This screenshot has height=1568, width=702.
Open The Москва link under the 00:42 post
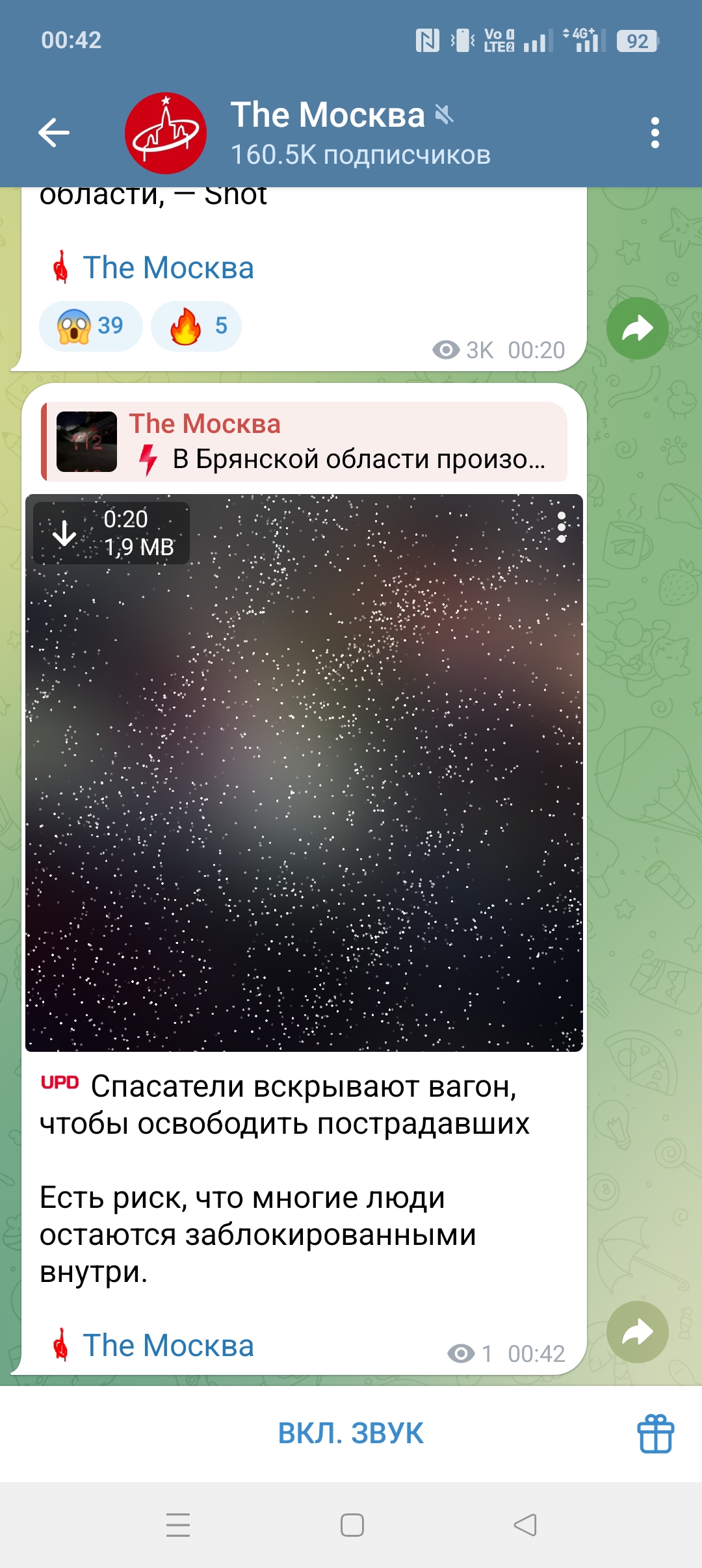[x=168, y=1345]
